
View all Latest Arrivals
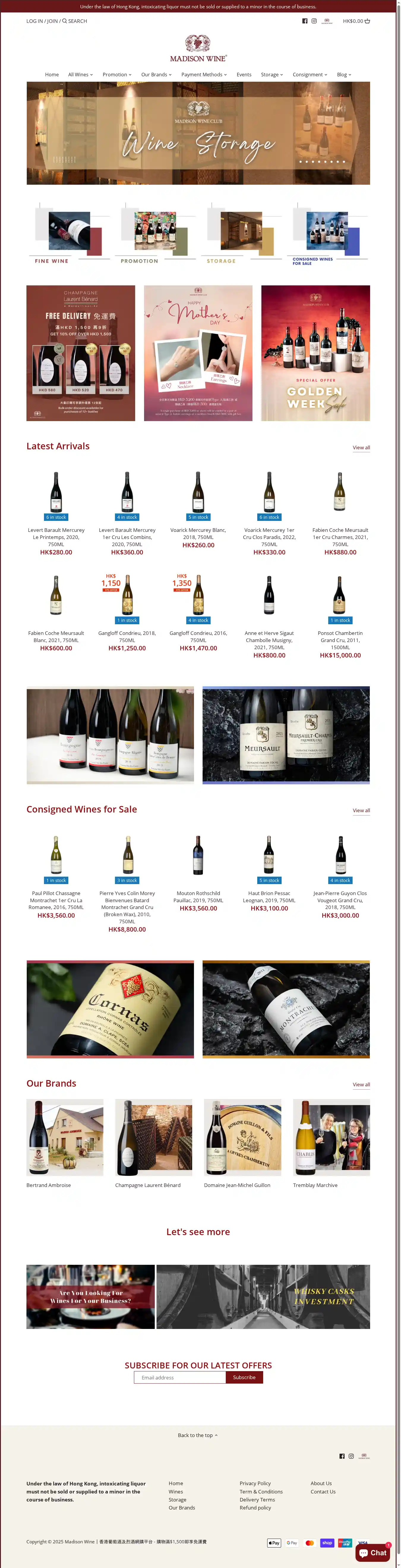pyautogui.click(x=361, y=448)
